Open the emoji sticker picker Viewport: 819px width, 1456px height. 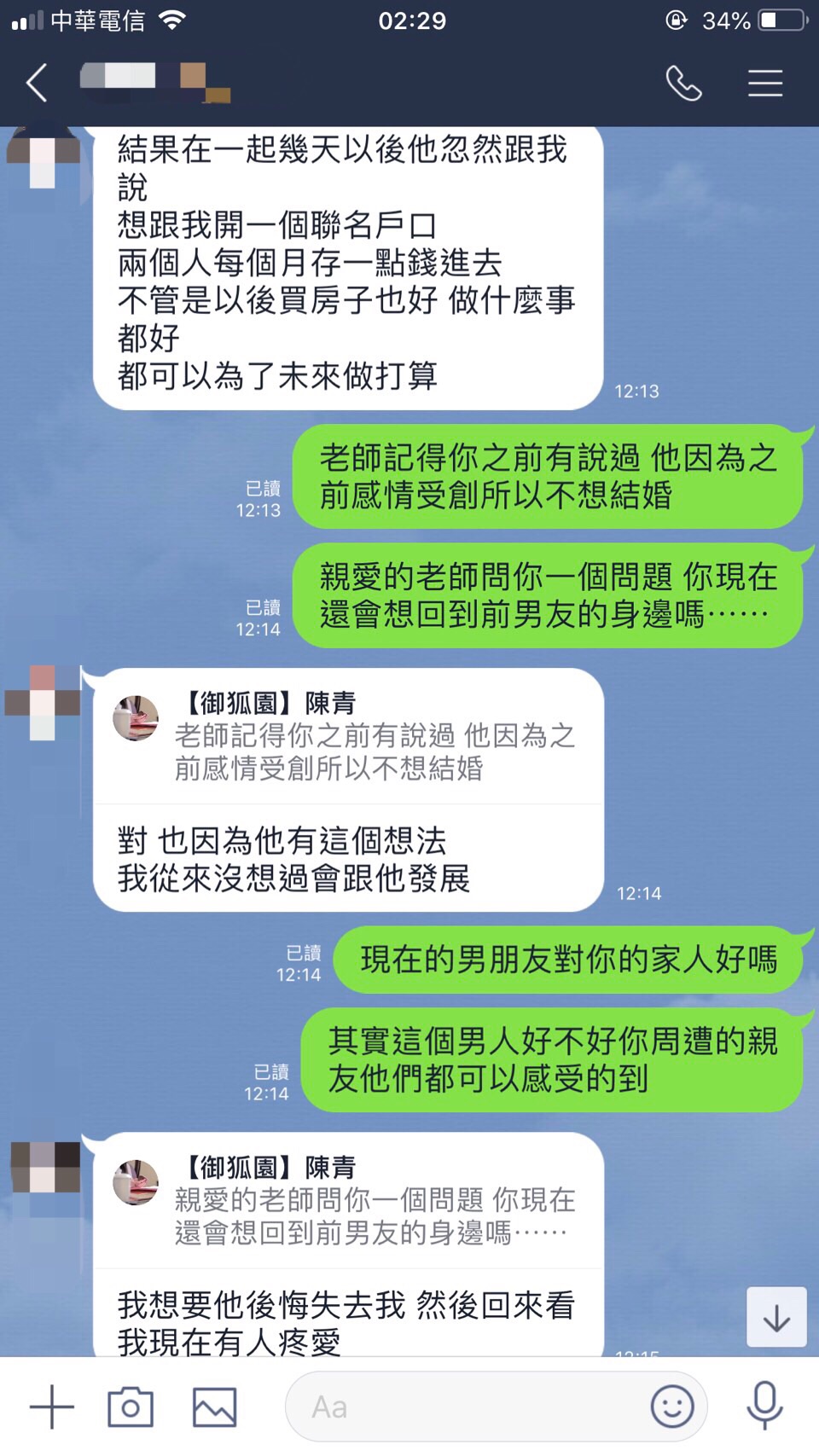pyautogui.click(x=671, y=1407)
